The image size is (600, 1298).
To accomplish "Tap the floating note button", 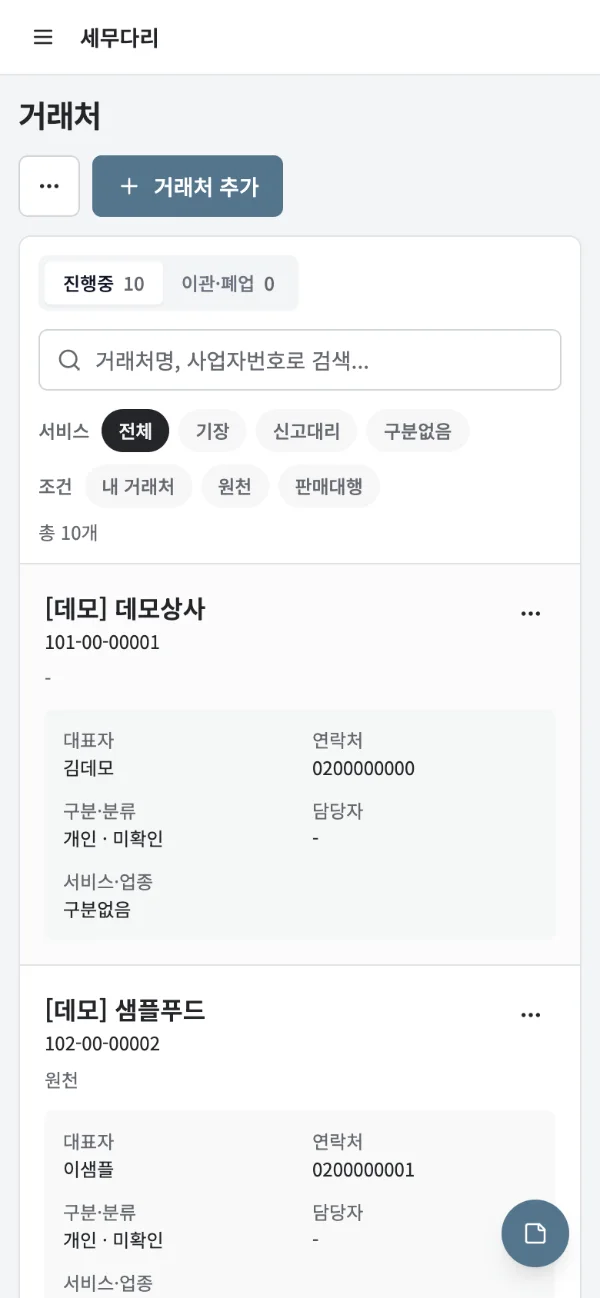I will 535,1233.
